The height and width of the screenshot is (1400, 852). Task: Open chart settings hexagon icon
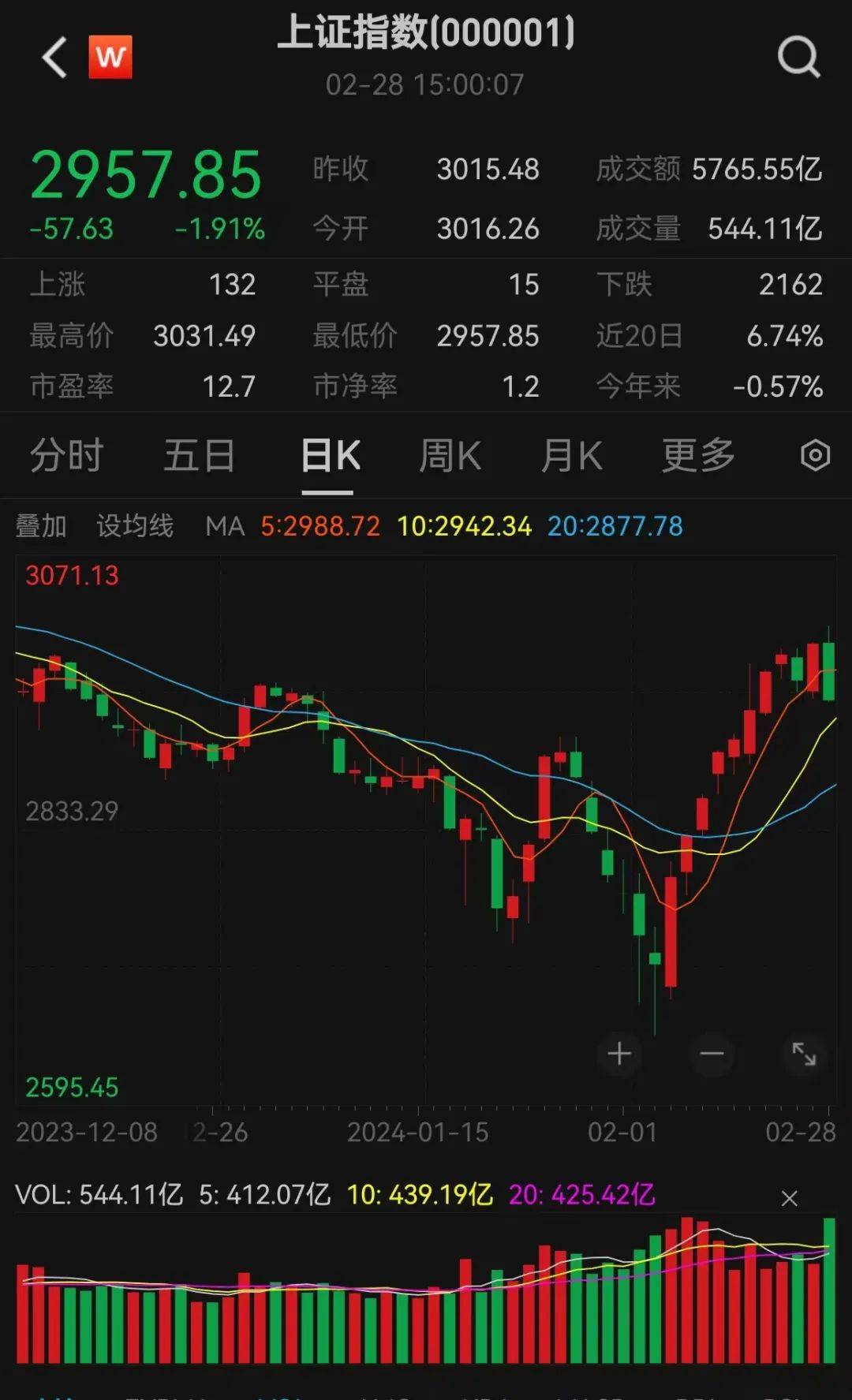[815, 456]
